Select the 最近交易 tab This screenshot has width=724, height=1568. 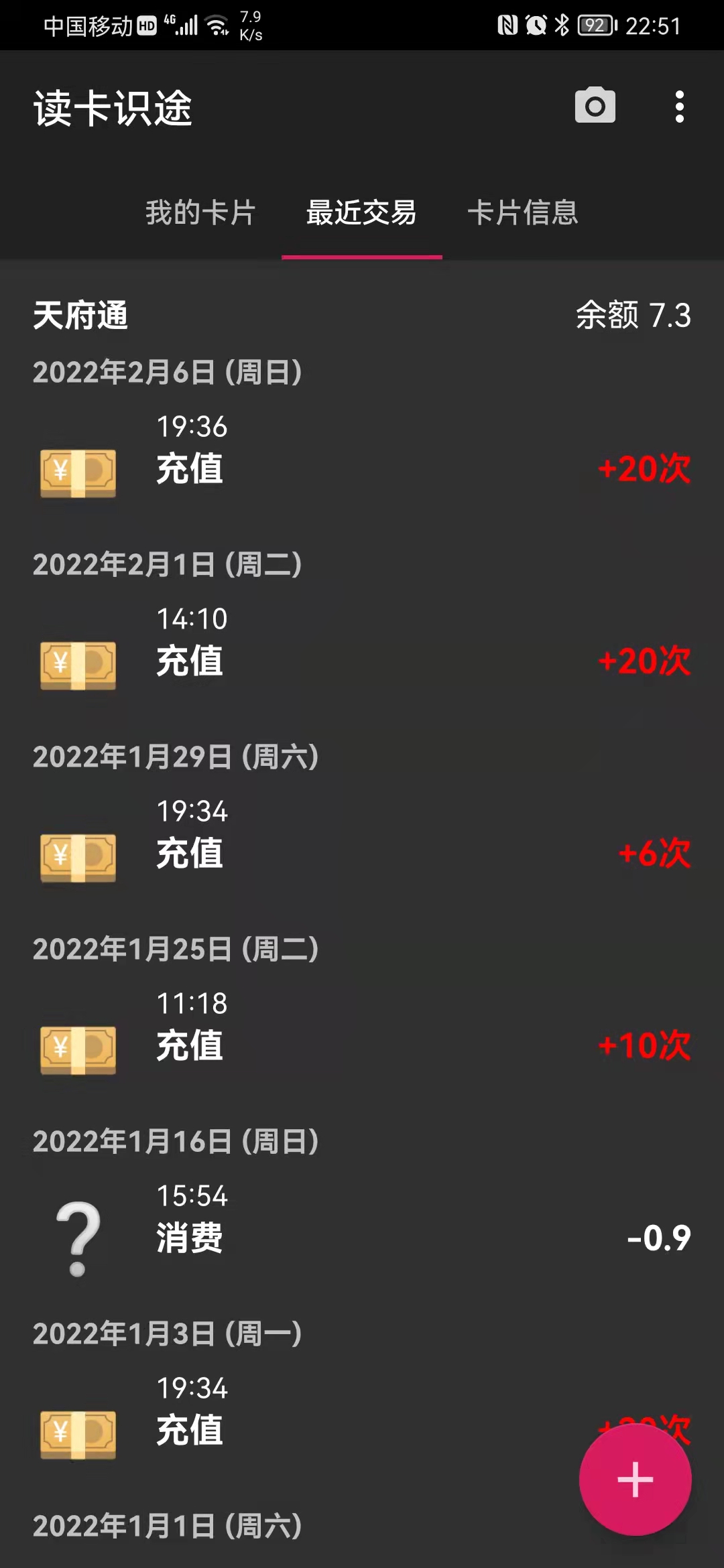click(361, 213)
